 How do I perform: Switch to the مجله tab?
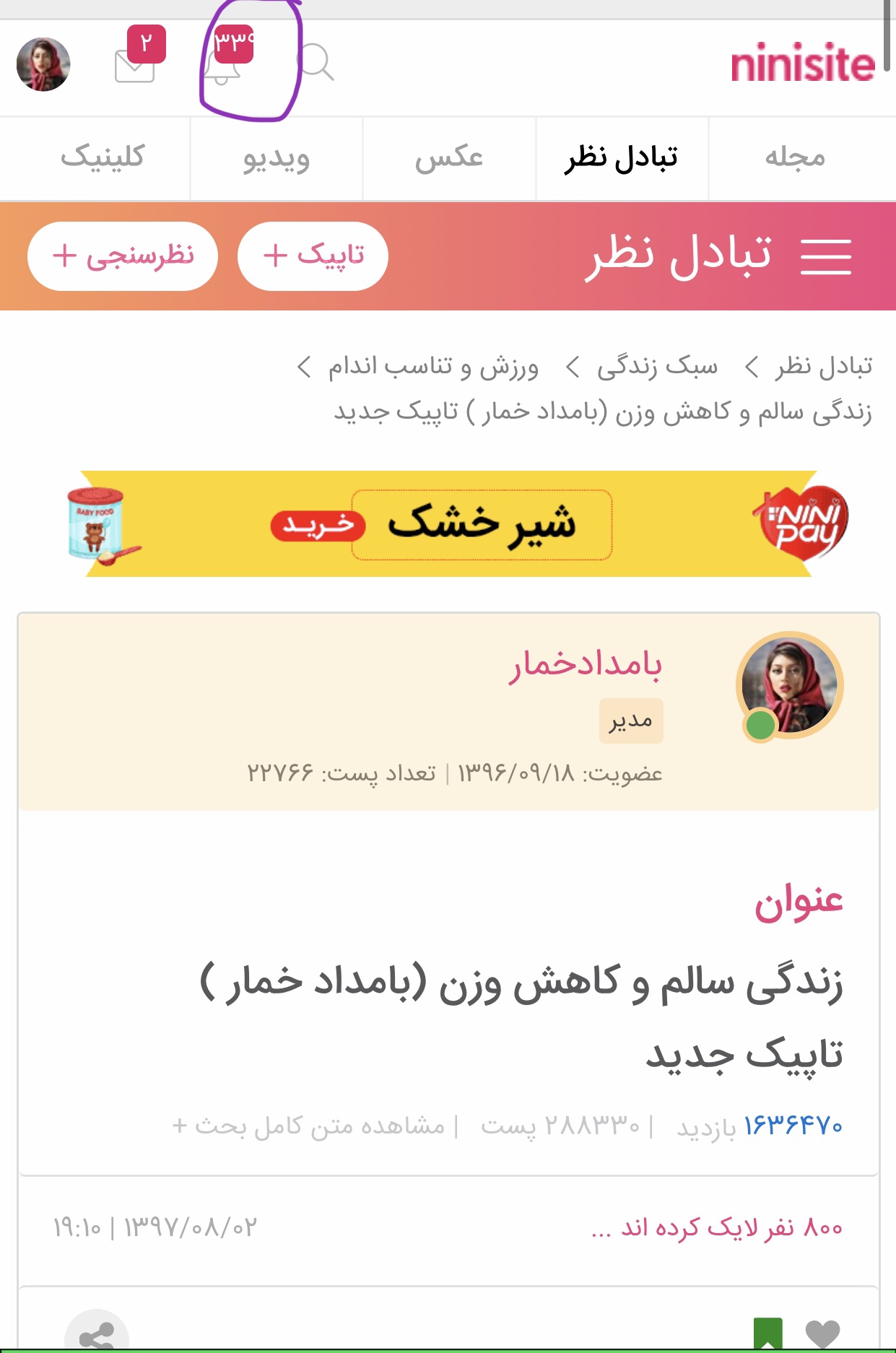(795, 158)
